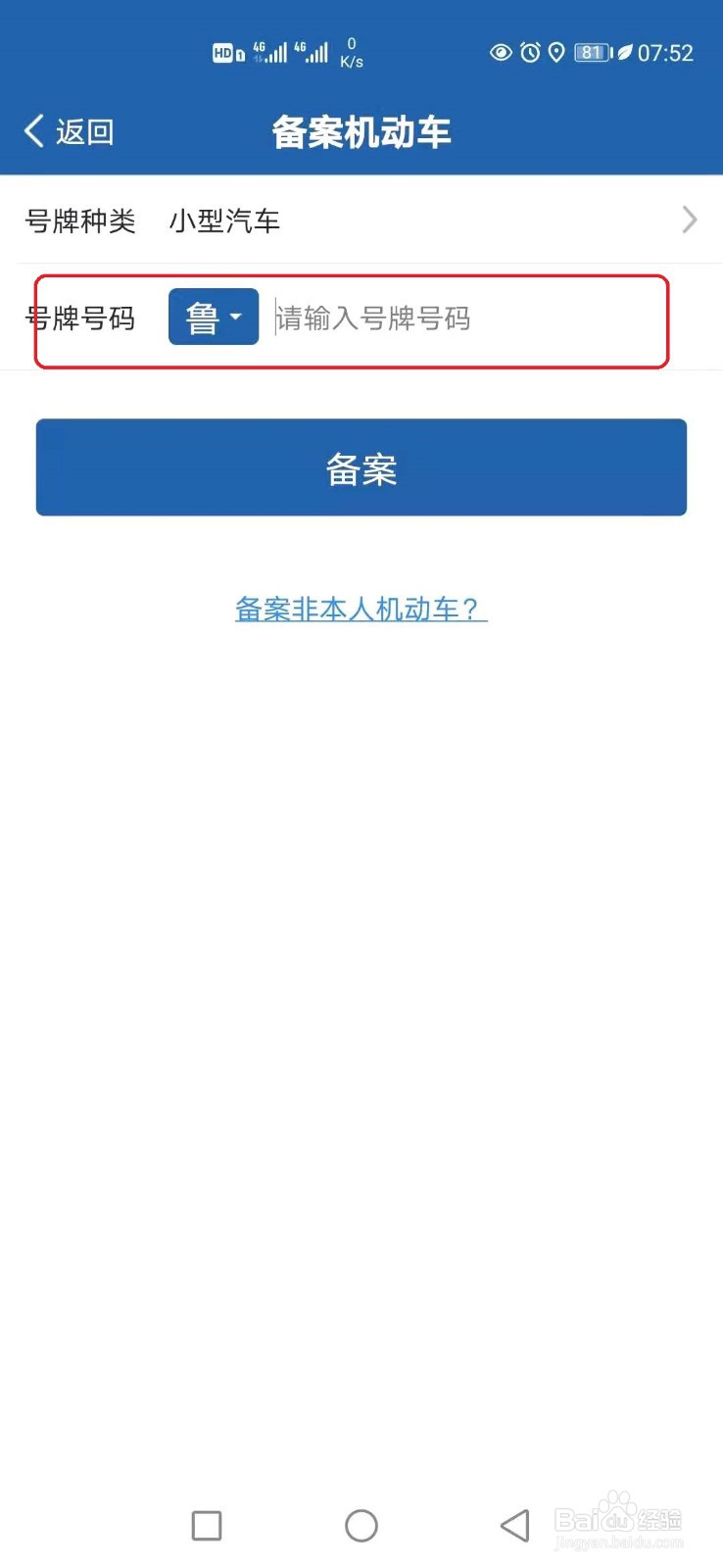The height and width of the screenshot is (1568, 723).
Task: Focus the 请输入号牌号码 input field
Action: tap(441, 318)
